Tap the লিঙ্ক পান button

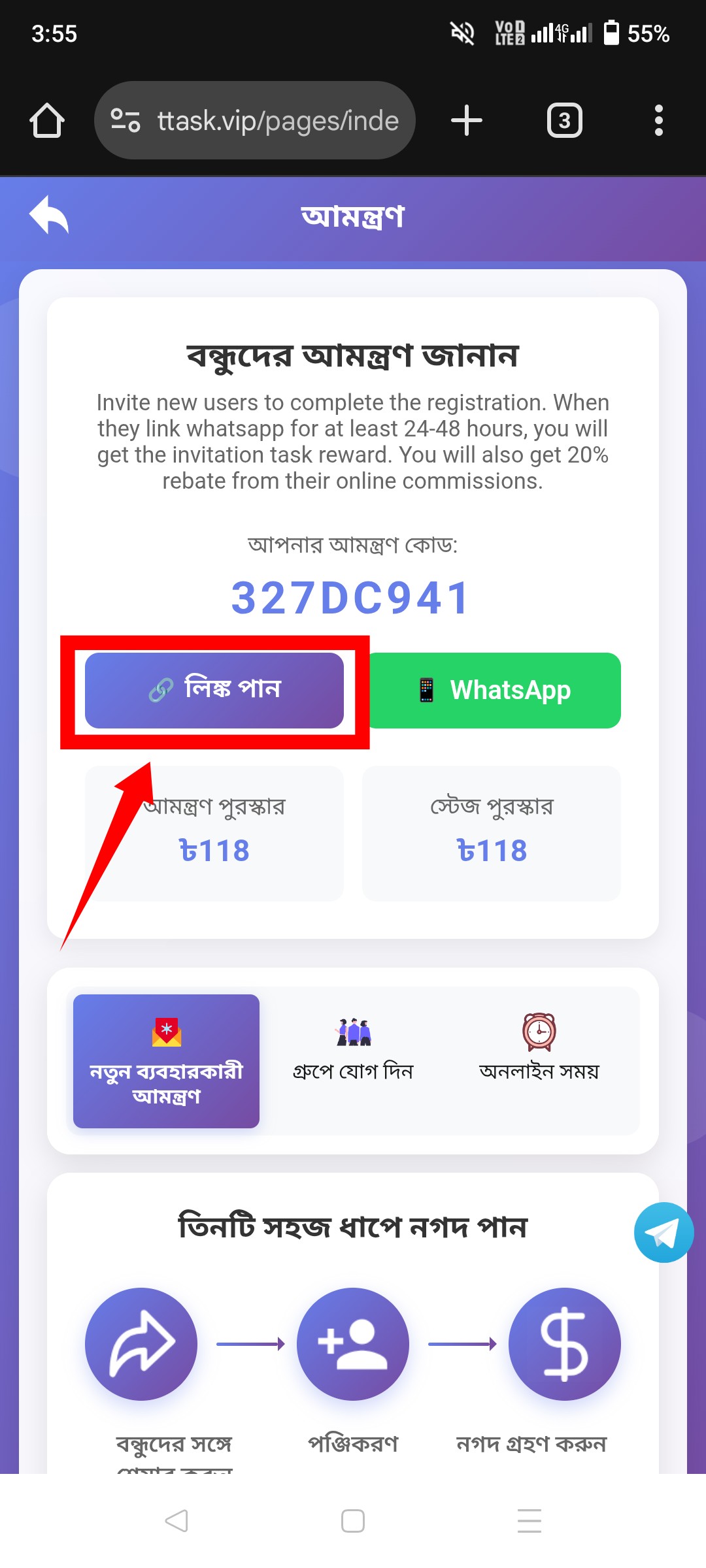[x=214, y=690]
